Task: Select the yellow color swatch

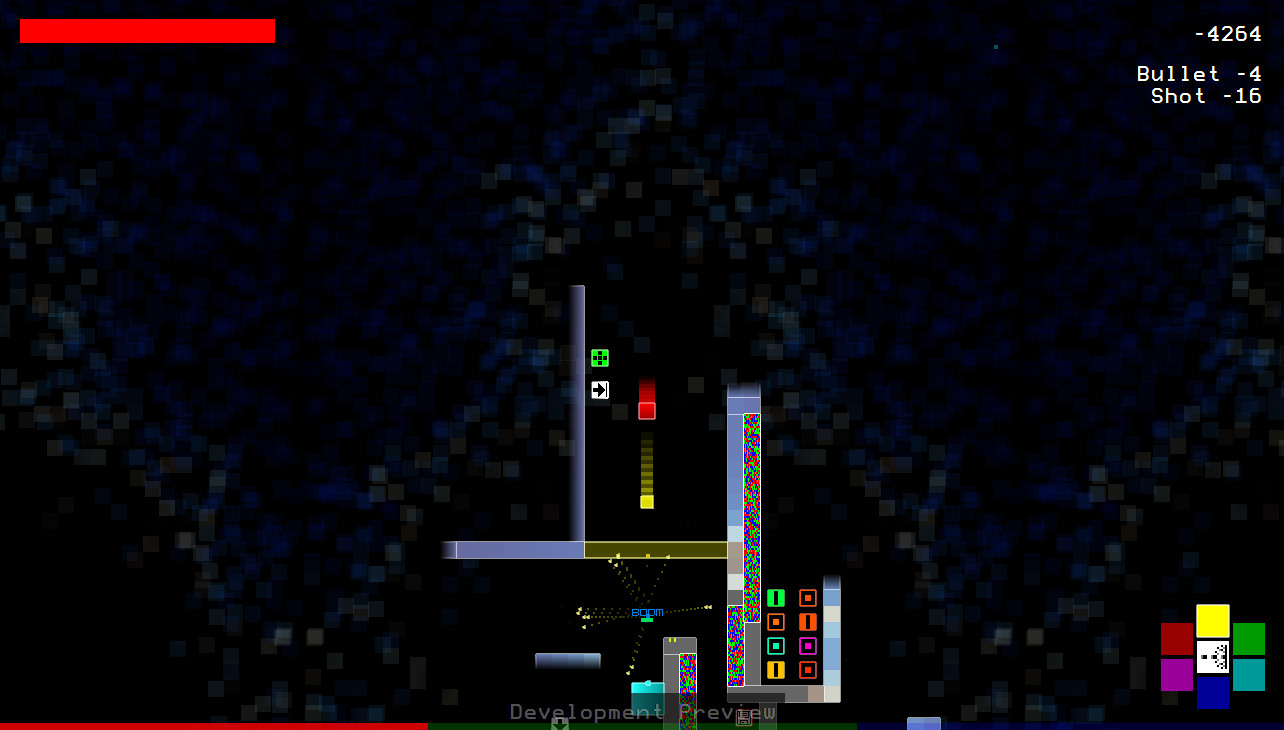Action: (1212, 621)
